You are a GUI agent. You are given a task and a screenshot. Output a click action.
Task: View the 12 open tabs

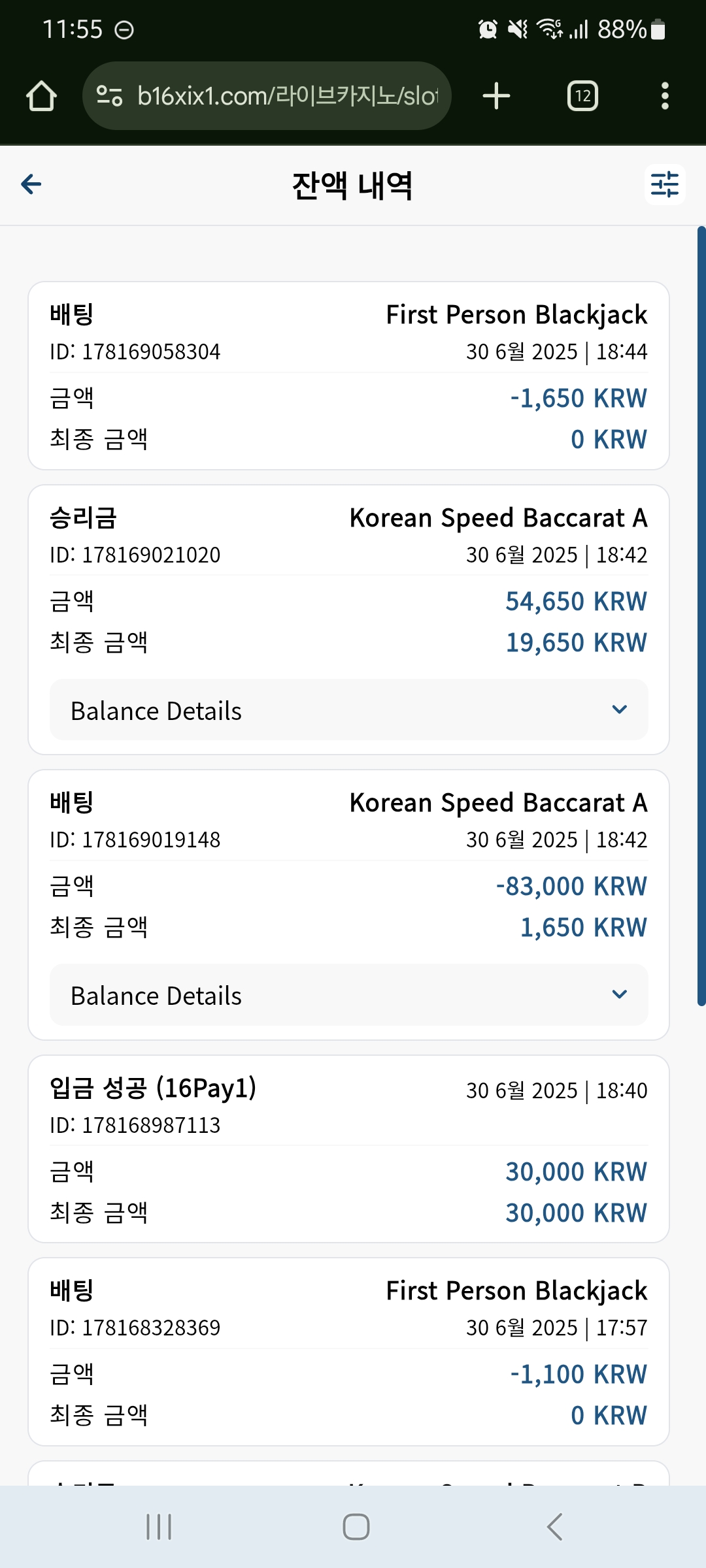[582, 96]
